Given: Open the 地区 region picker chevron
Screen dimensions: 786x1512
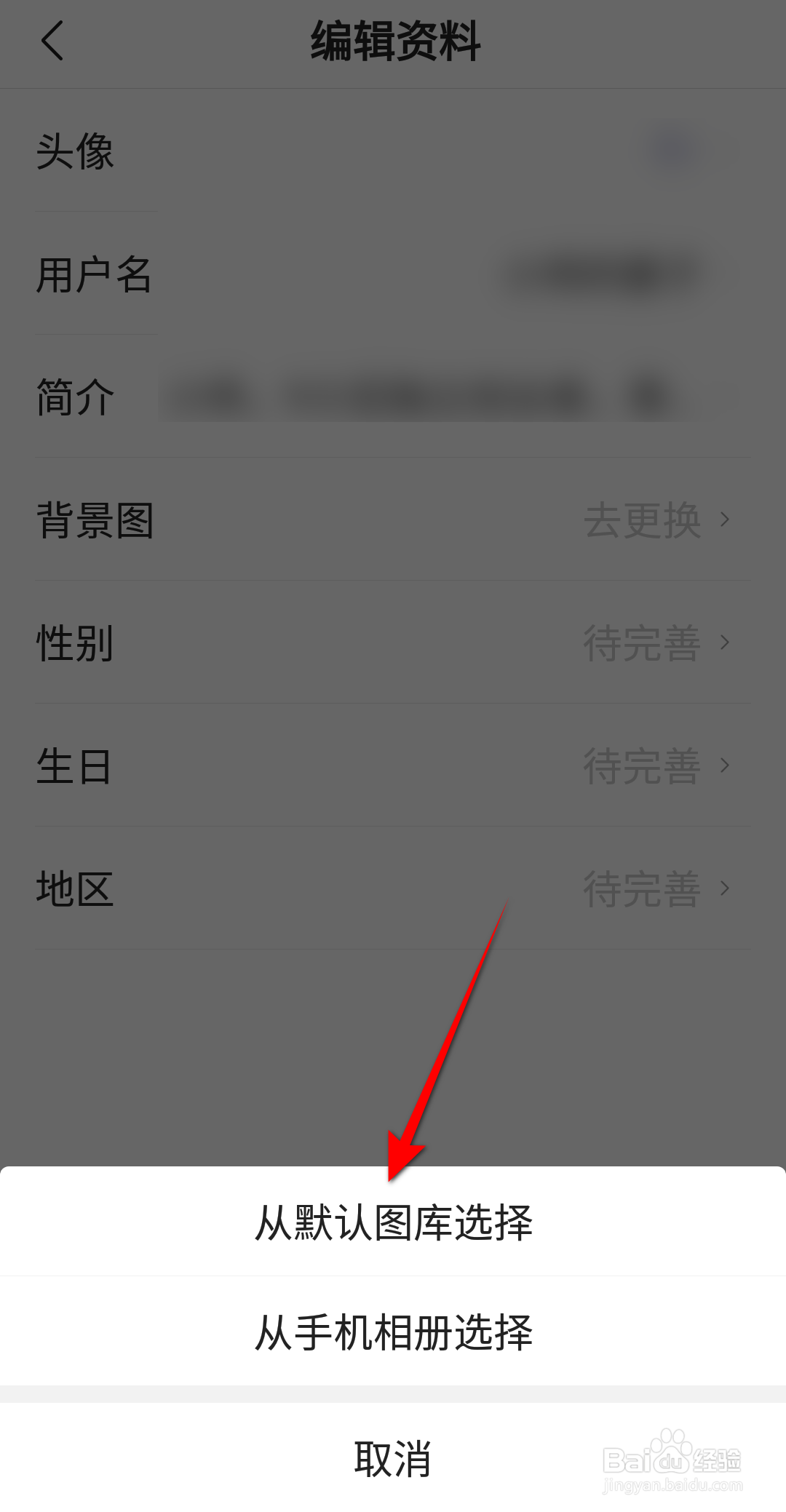Looking at the screenshot, I should coord(726,888).
